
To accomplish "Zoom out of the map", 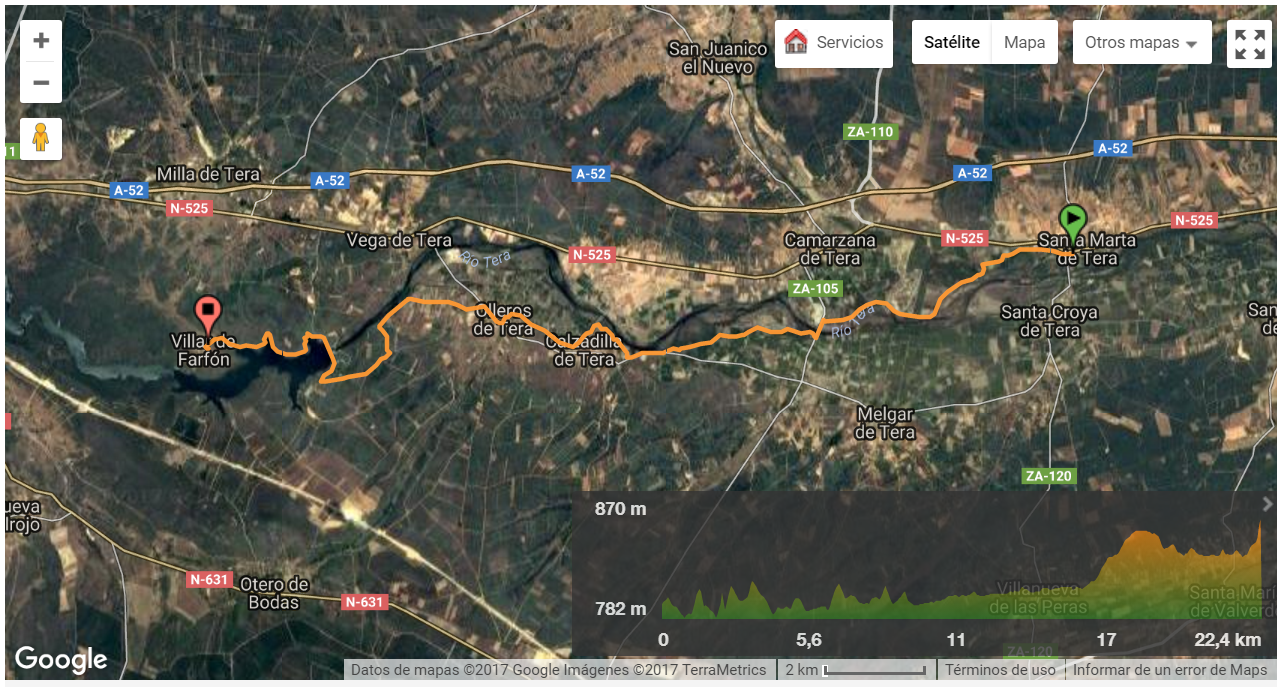I will pyautogui.click(x=41, y=82).
